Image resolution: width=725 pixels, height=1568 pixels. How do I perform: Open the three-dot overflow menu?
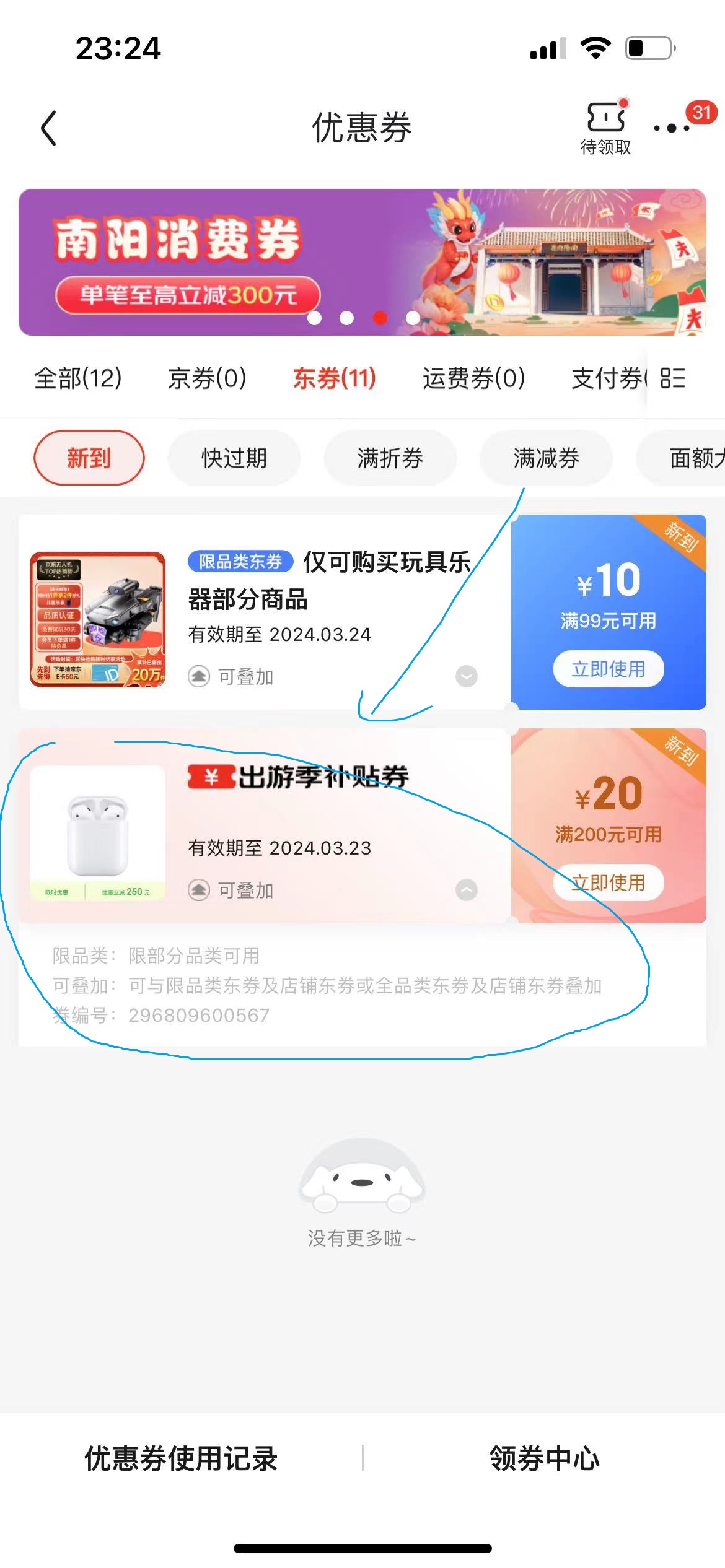672,128
